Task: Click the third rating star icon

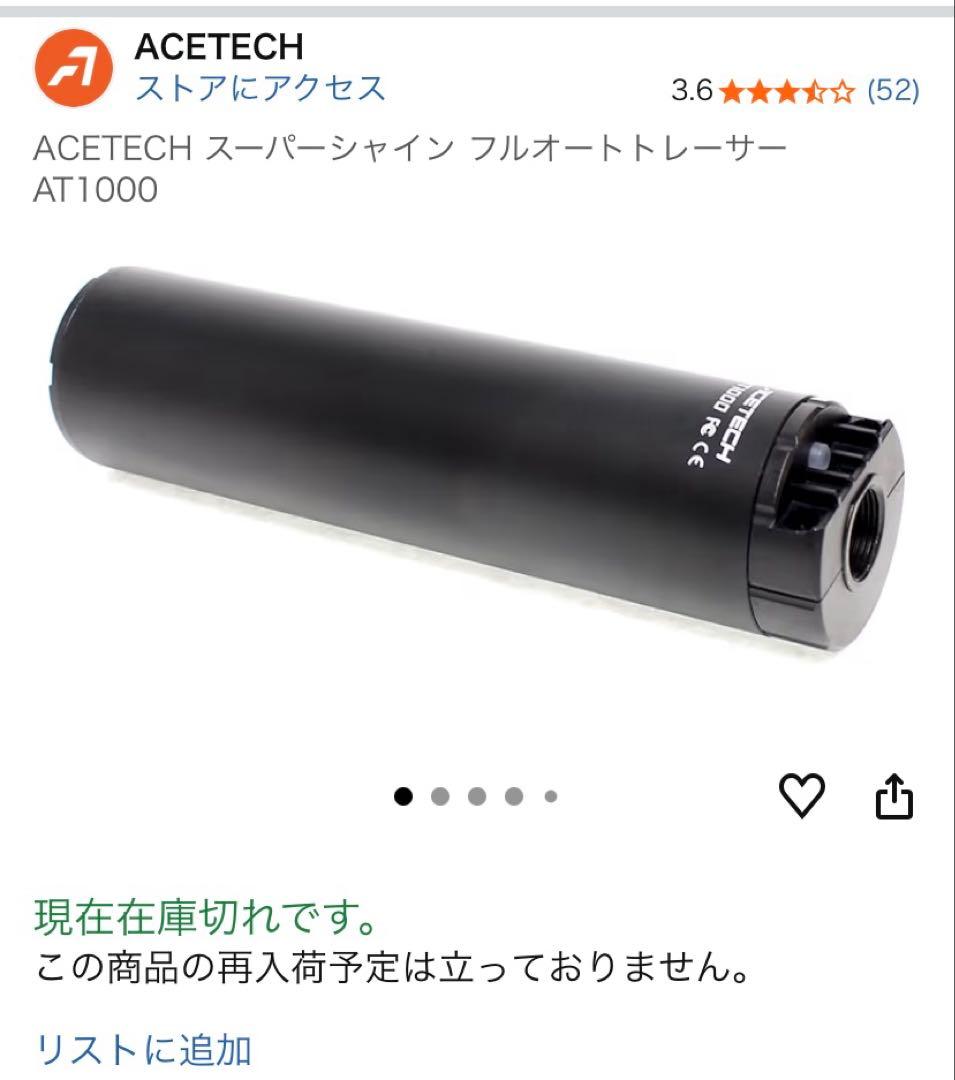Action: tap(787, 91)
